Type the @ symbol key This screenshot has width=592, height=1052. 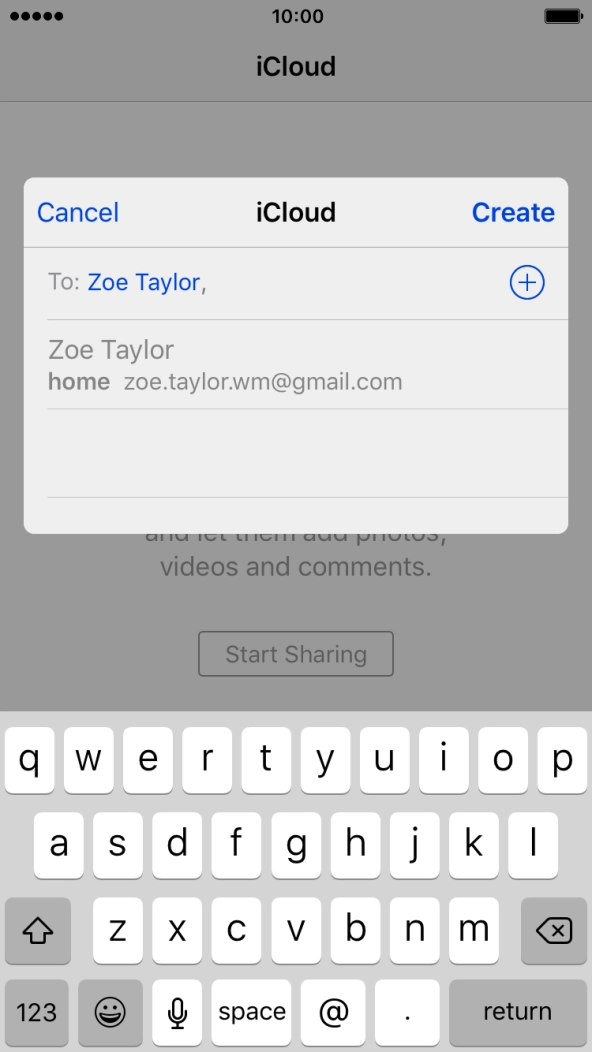click(333, 1012)
